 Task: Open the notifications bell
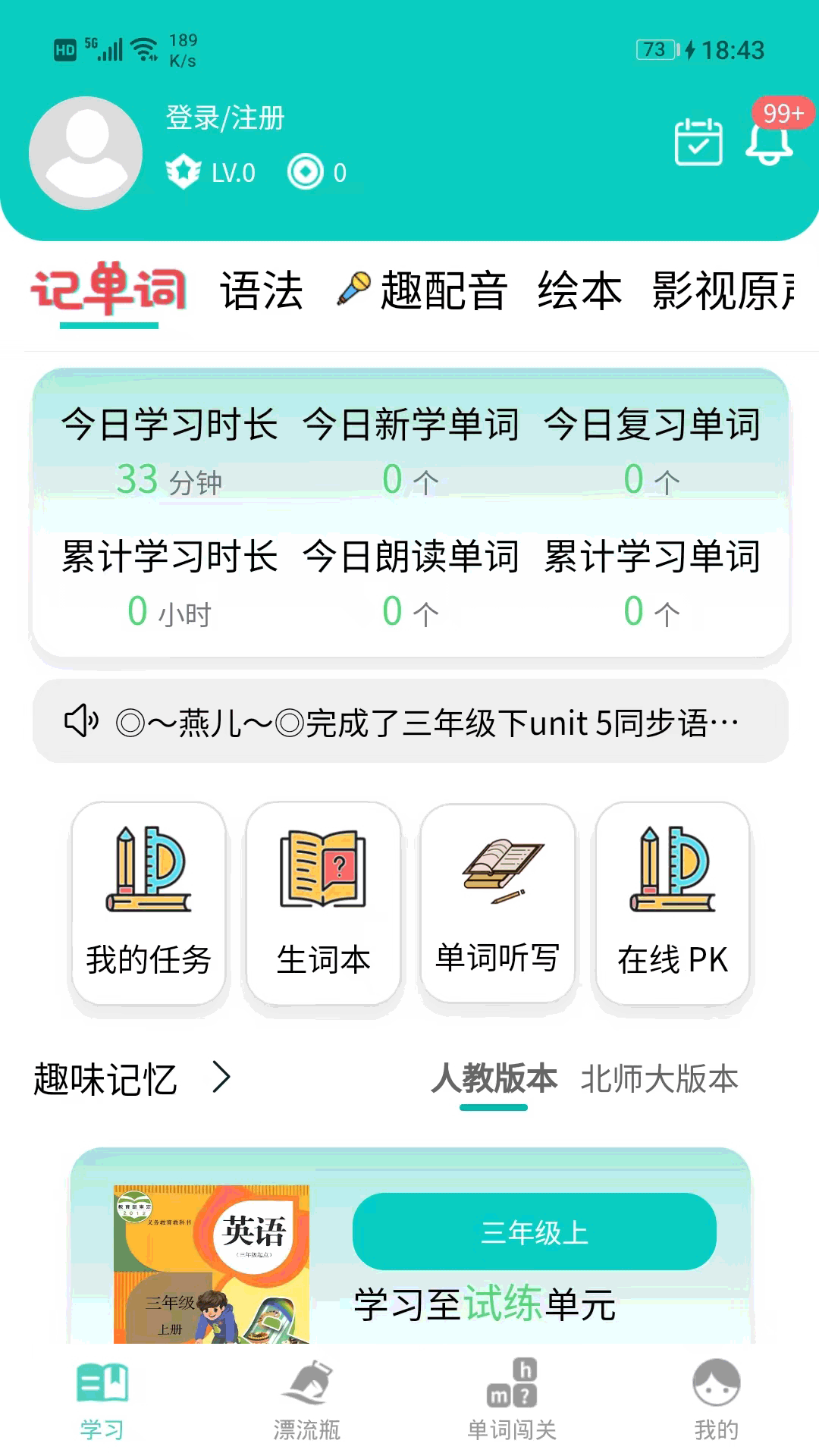click(x=769, y=142)
